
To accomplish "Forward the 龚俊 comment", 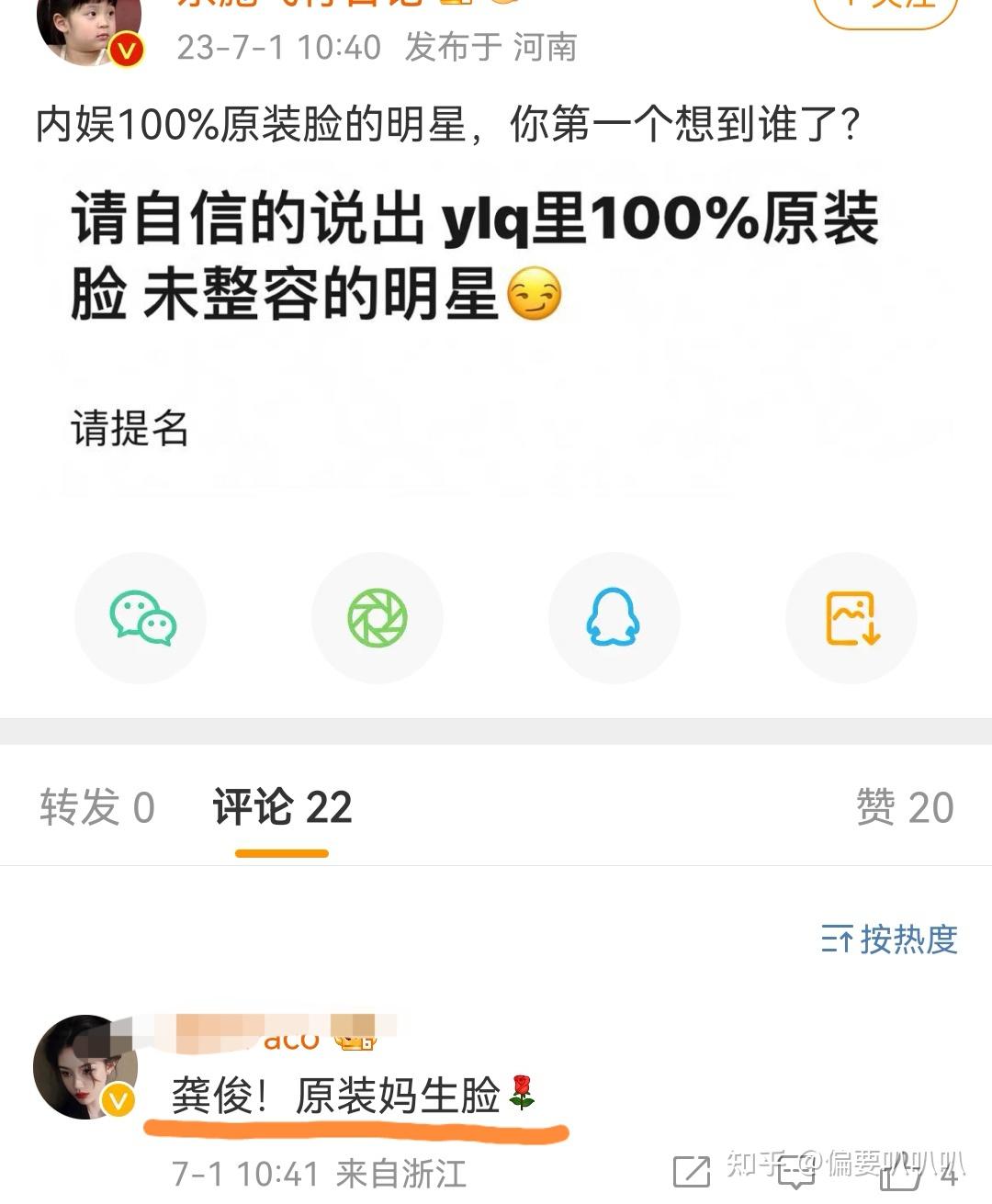I will (691, 1173).
